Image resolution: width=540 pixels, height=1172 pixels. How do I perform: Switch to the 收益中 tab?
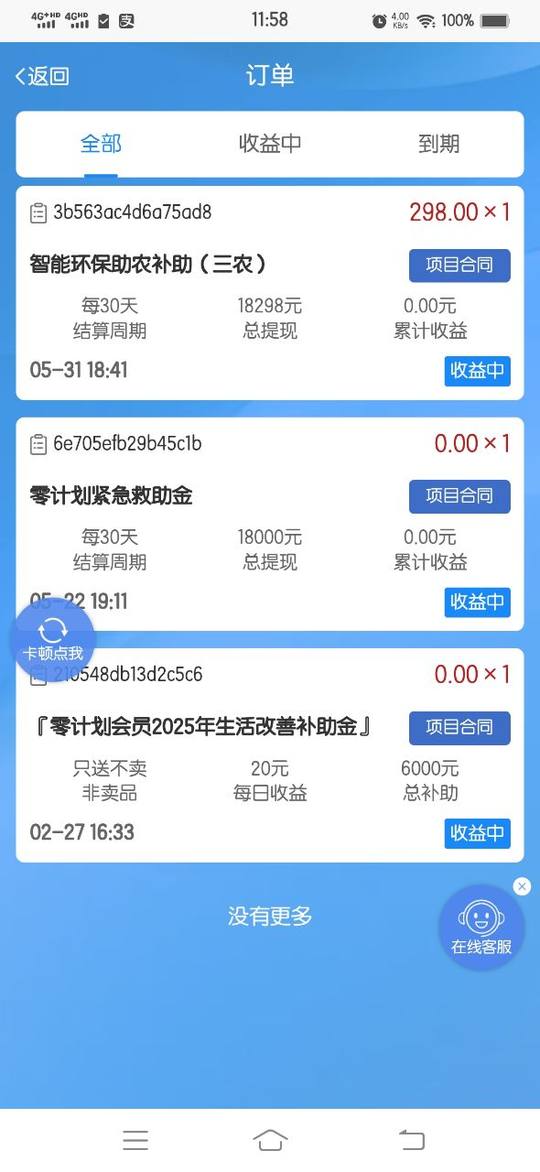click(x=270, y=144)
